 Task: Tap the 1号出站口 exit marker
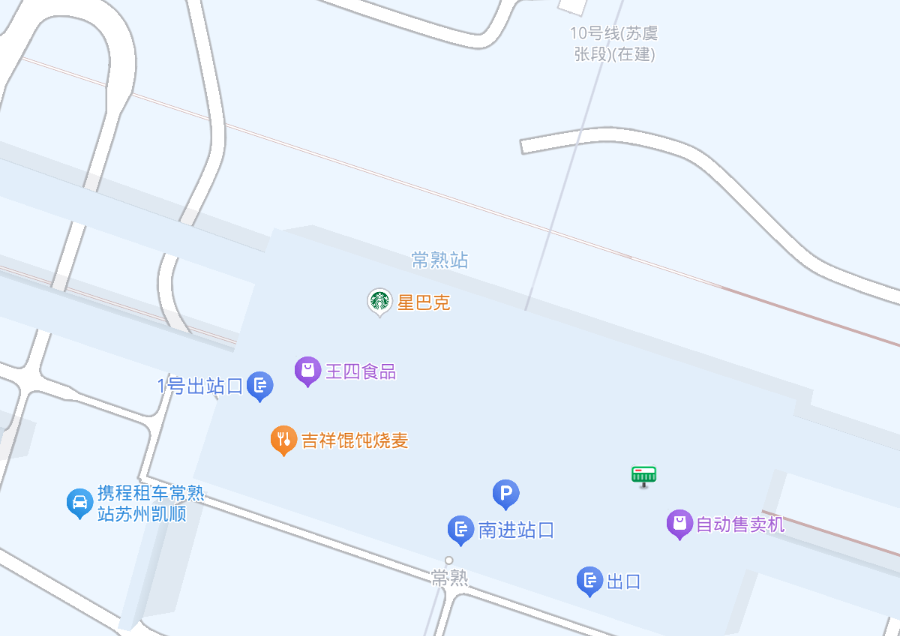tap(260, 384)
